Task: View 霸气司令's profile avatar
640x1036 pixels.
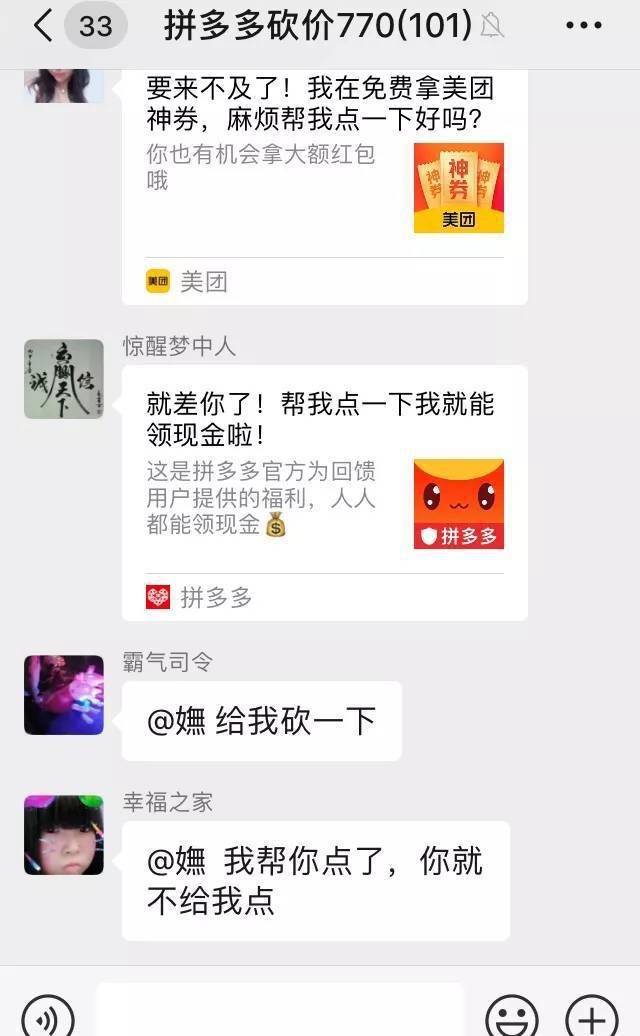Action: 64,695
